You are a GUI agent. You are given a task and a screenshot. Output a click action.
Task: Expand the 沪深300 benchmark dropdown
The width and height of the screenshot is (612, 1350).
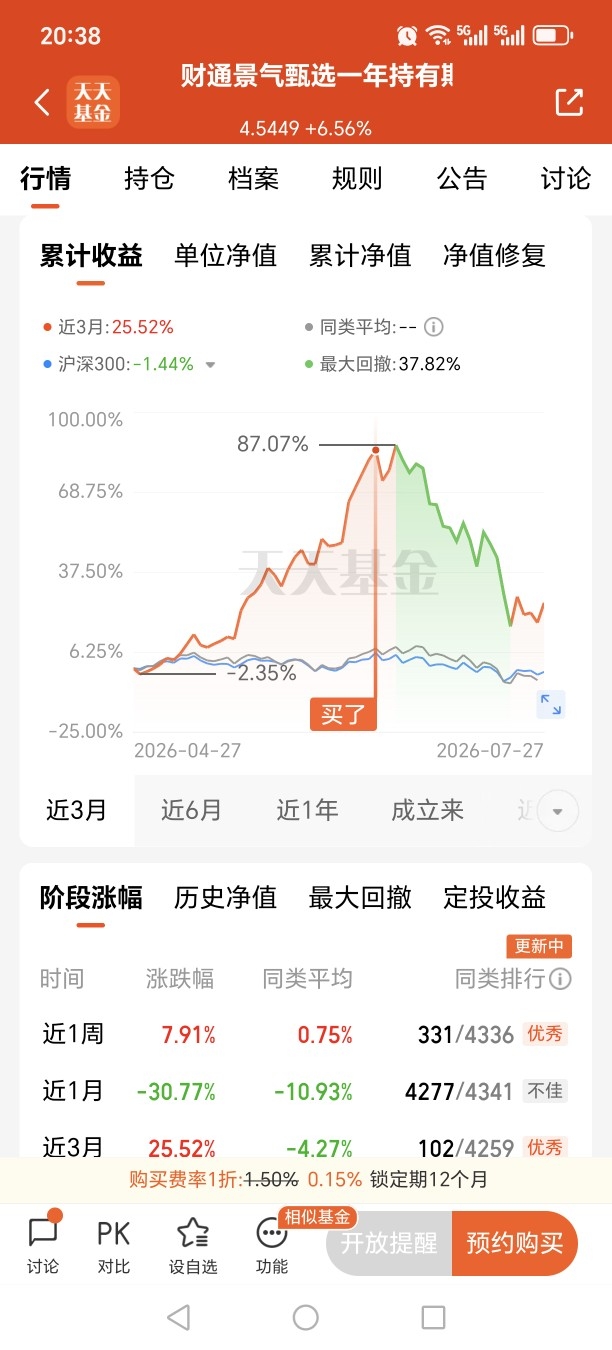pyautogui.click(x=210, y=365)
